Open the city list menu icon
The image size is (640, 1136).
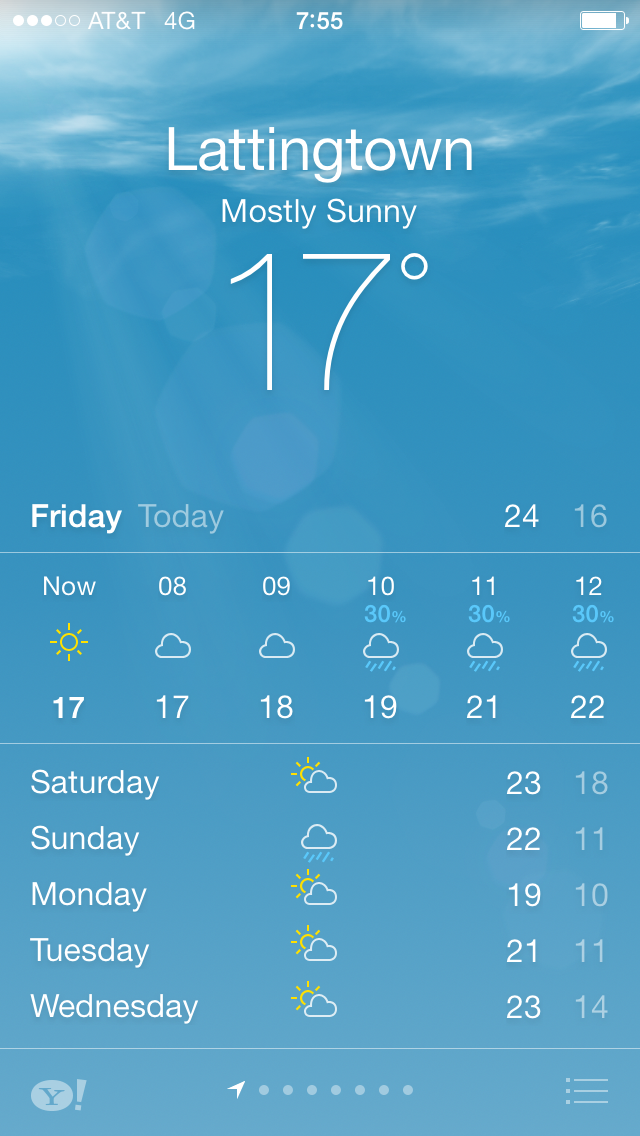coord(586,1090)
